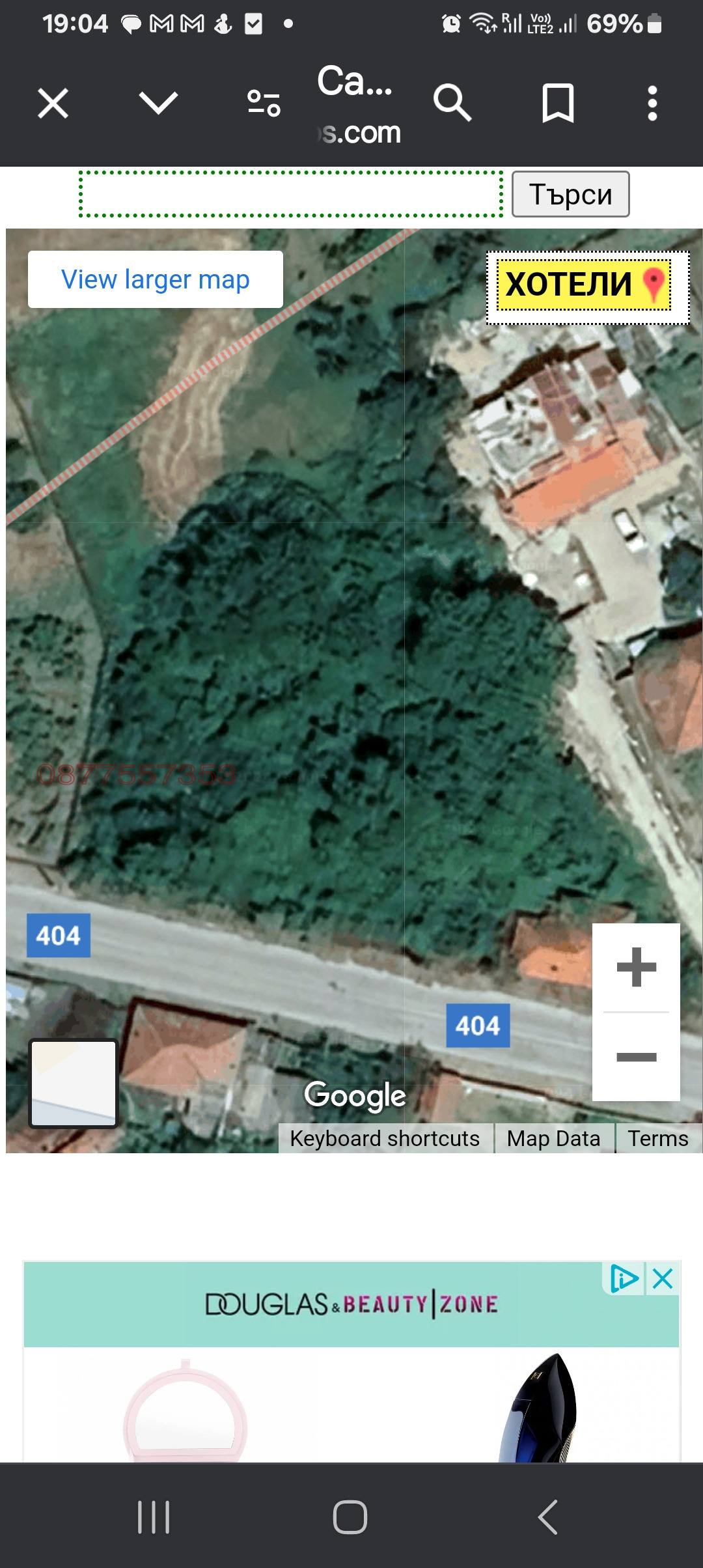Open View larger map link
This screenshot has width=703, height=1568.
point(156,279)
